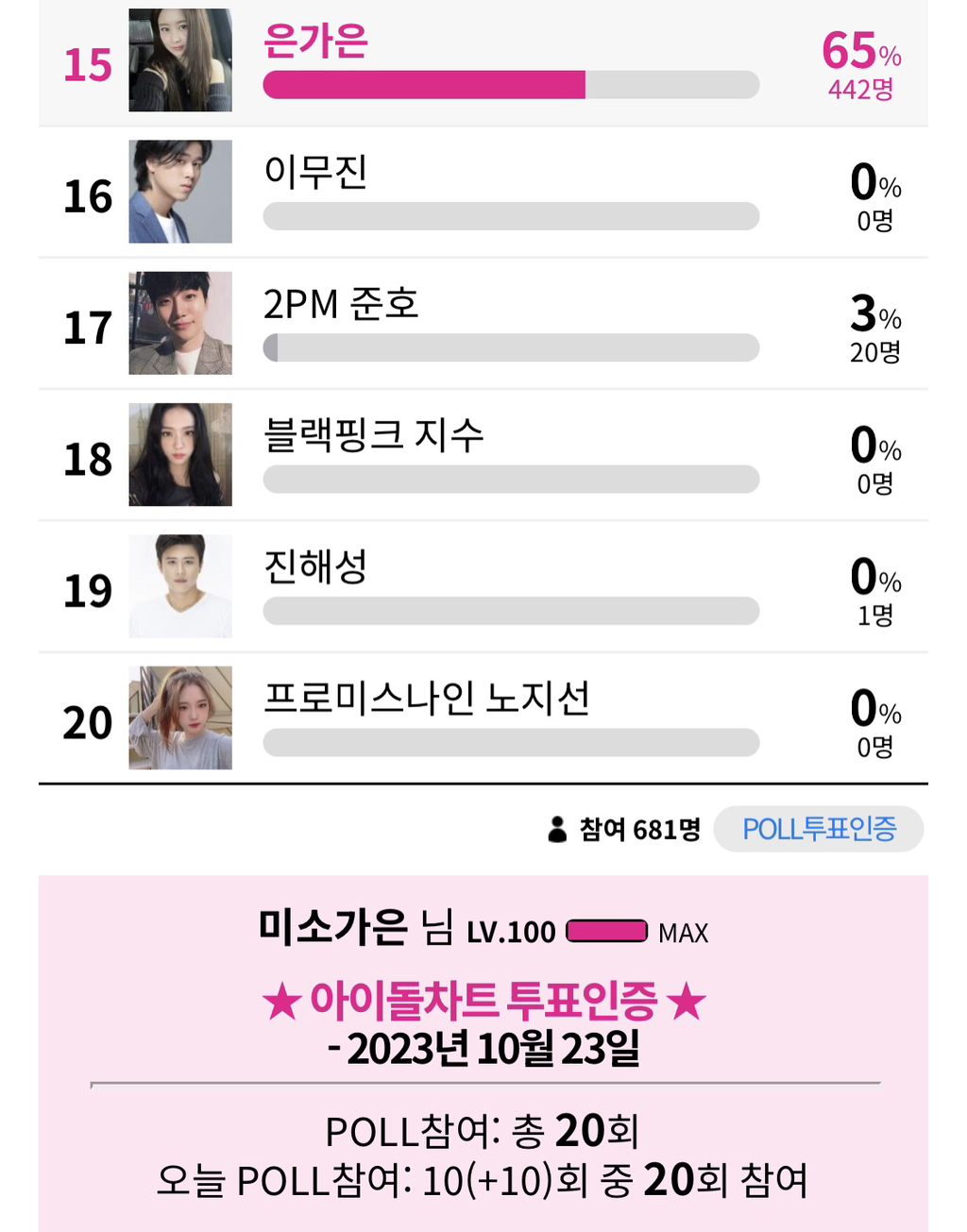Tap the POLL투표인증 button

point(818,829)
